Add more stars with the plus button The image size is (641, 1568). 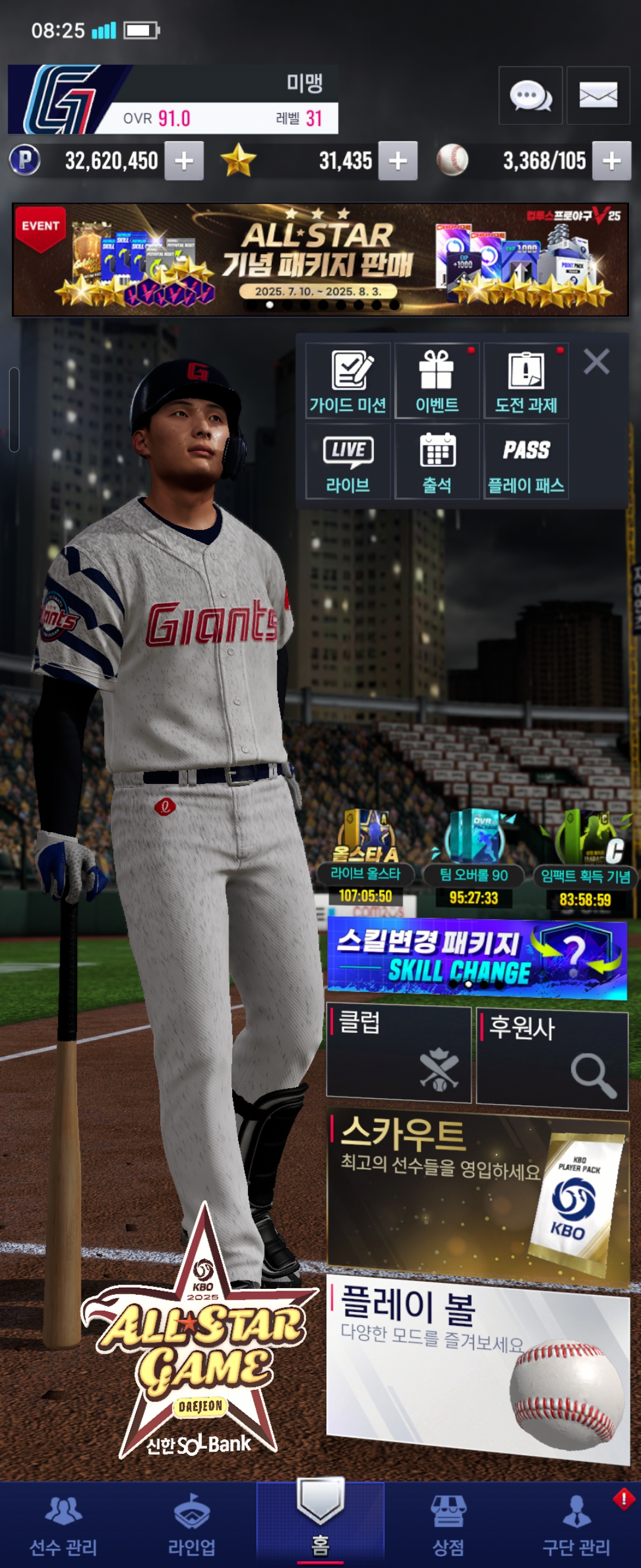(398, 161)
